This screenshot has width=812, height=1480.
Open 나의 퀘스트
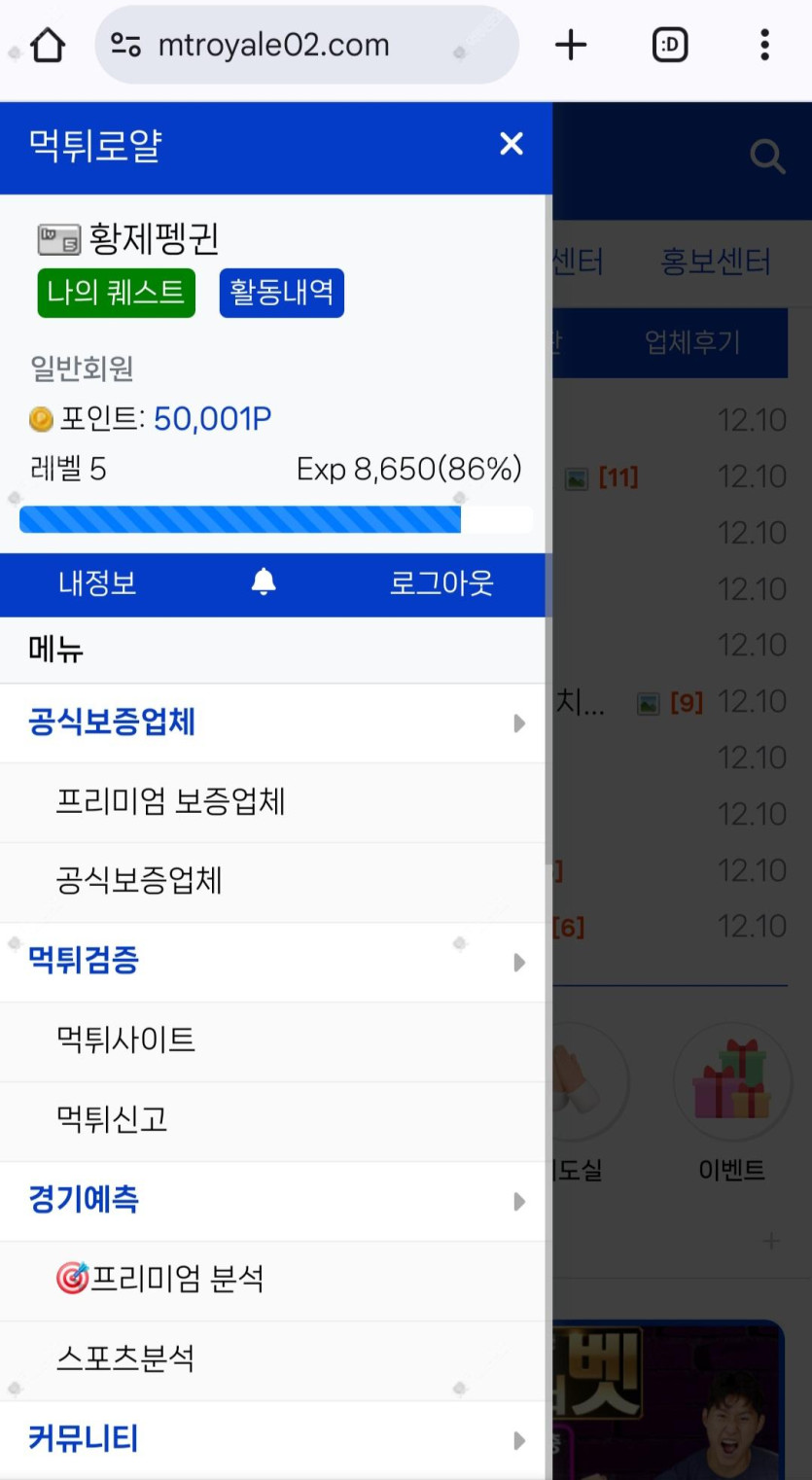[x=117, y=293]
